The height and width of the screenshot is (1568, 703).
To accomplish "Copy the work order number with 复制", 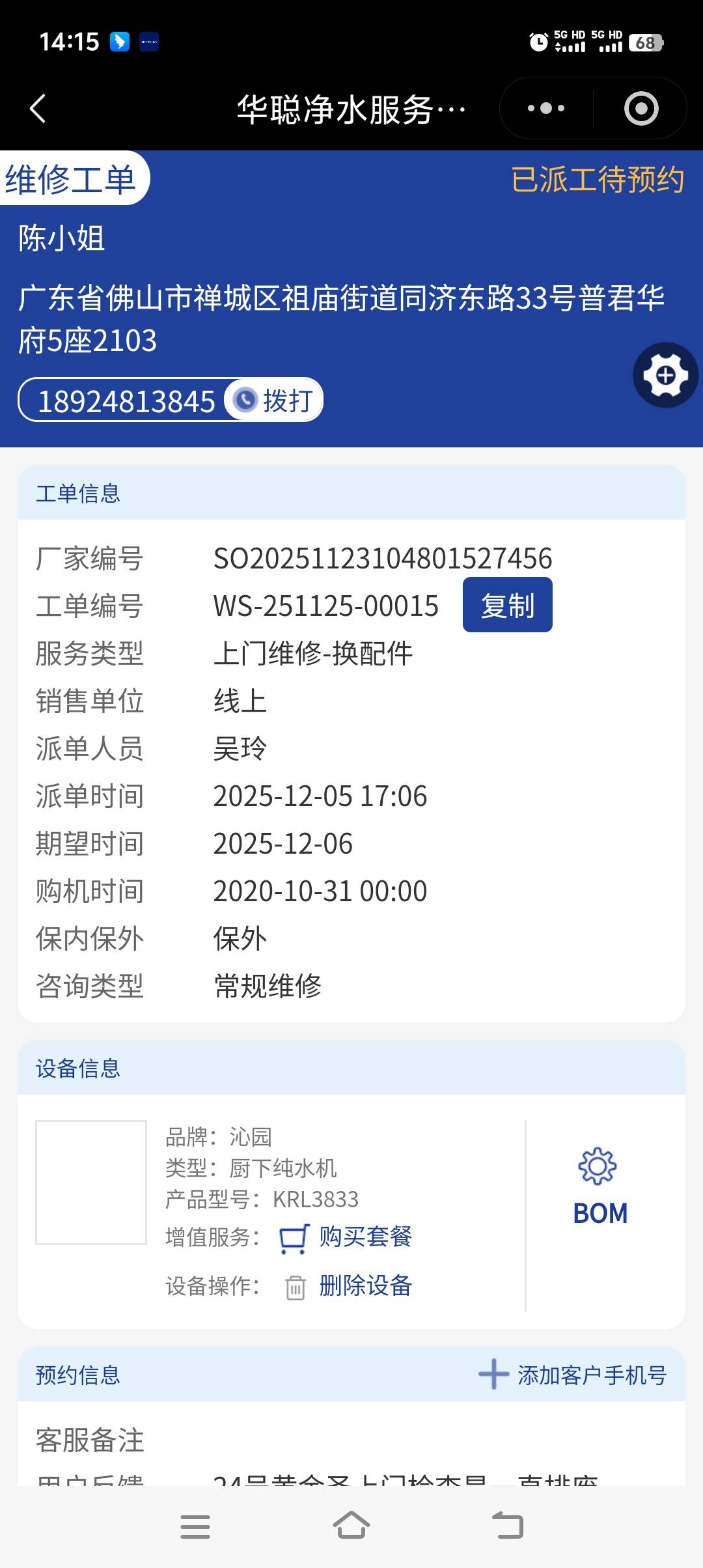I will click(507, 605).
